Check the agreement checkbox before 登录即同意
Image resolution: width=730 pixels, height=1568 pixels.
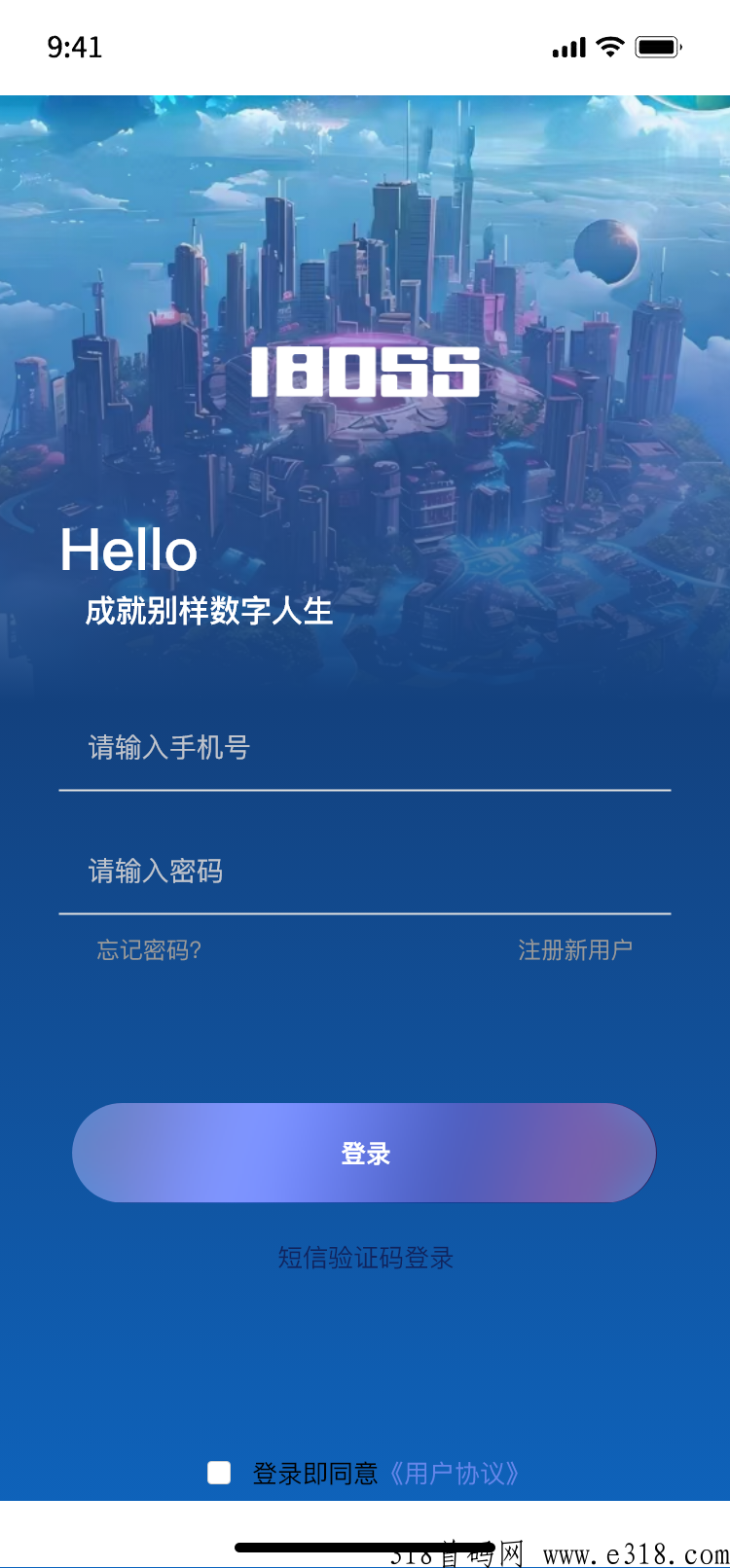coord(219,1473)
